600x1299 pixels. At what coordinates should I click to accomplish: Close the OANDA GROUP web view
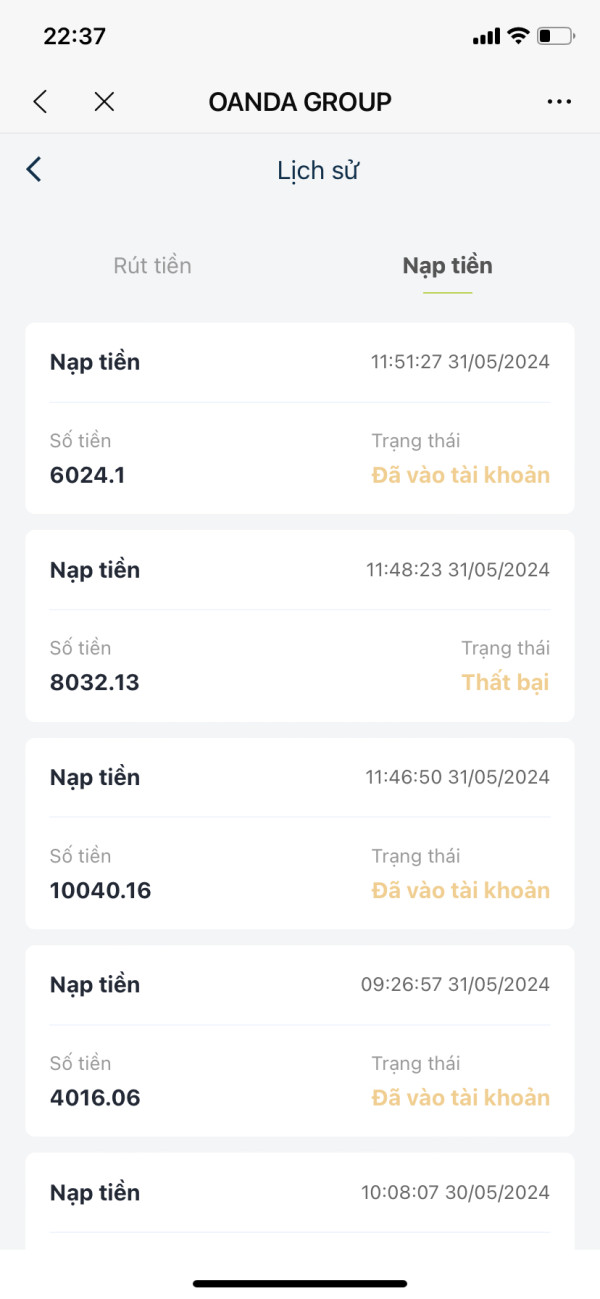104,101
